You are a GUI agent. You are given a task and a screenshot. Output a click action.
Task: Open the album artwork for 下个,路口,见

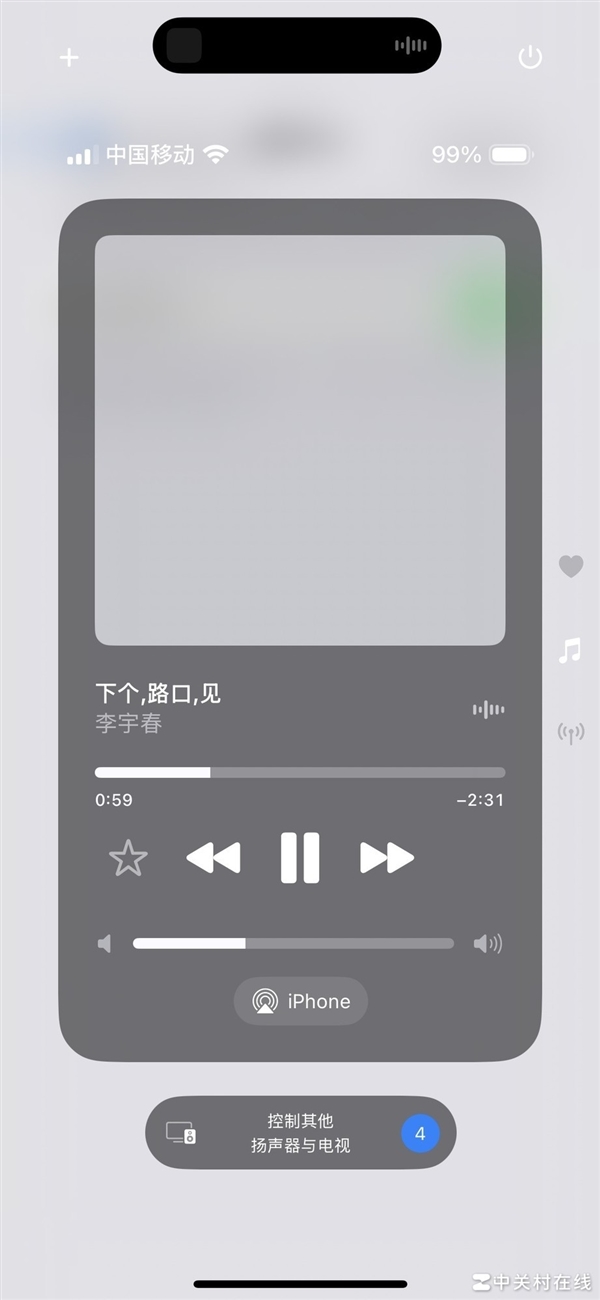300,440
